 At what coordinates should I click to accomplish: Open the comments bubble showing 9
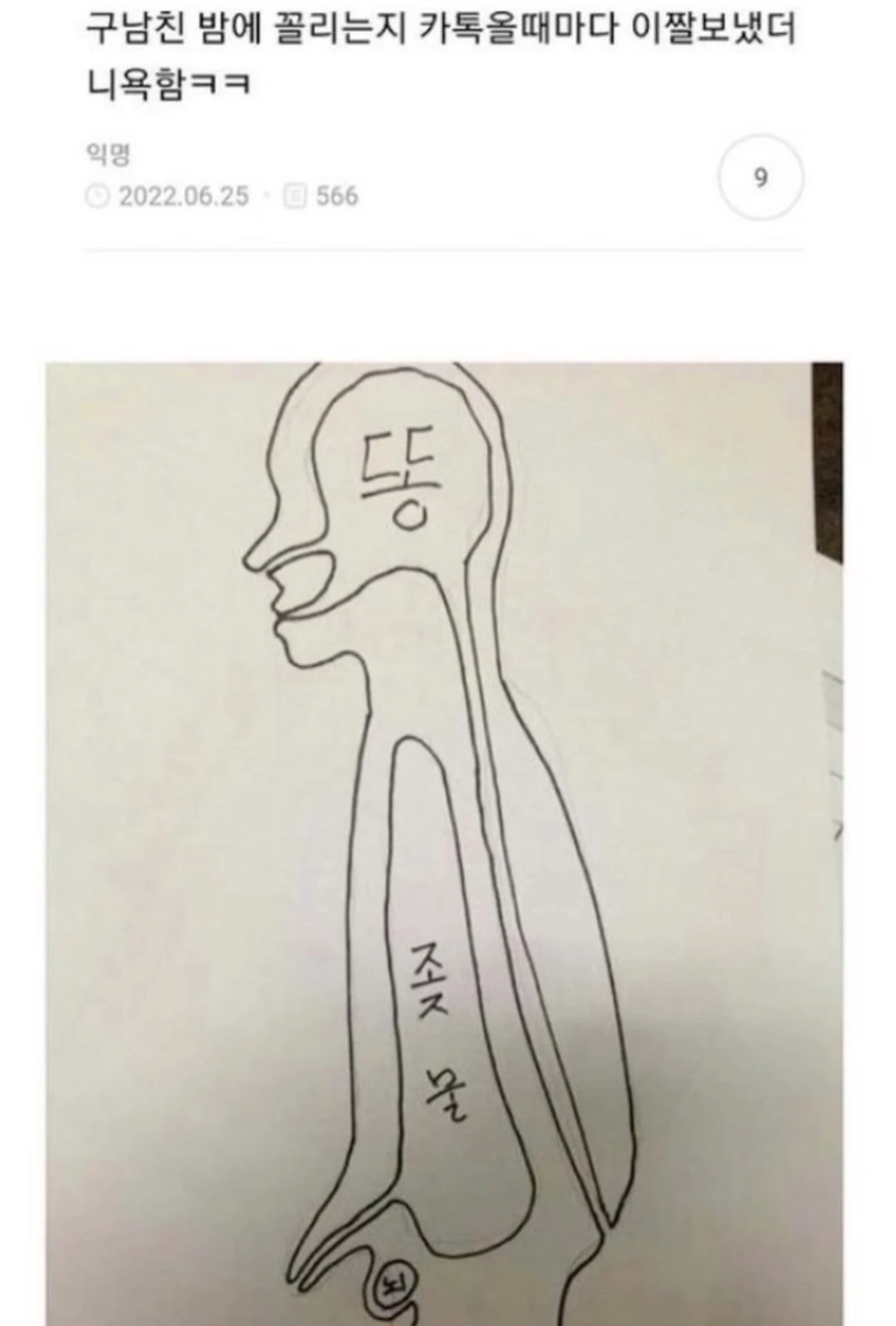click(761, 179)
